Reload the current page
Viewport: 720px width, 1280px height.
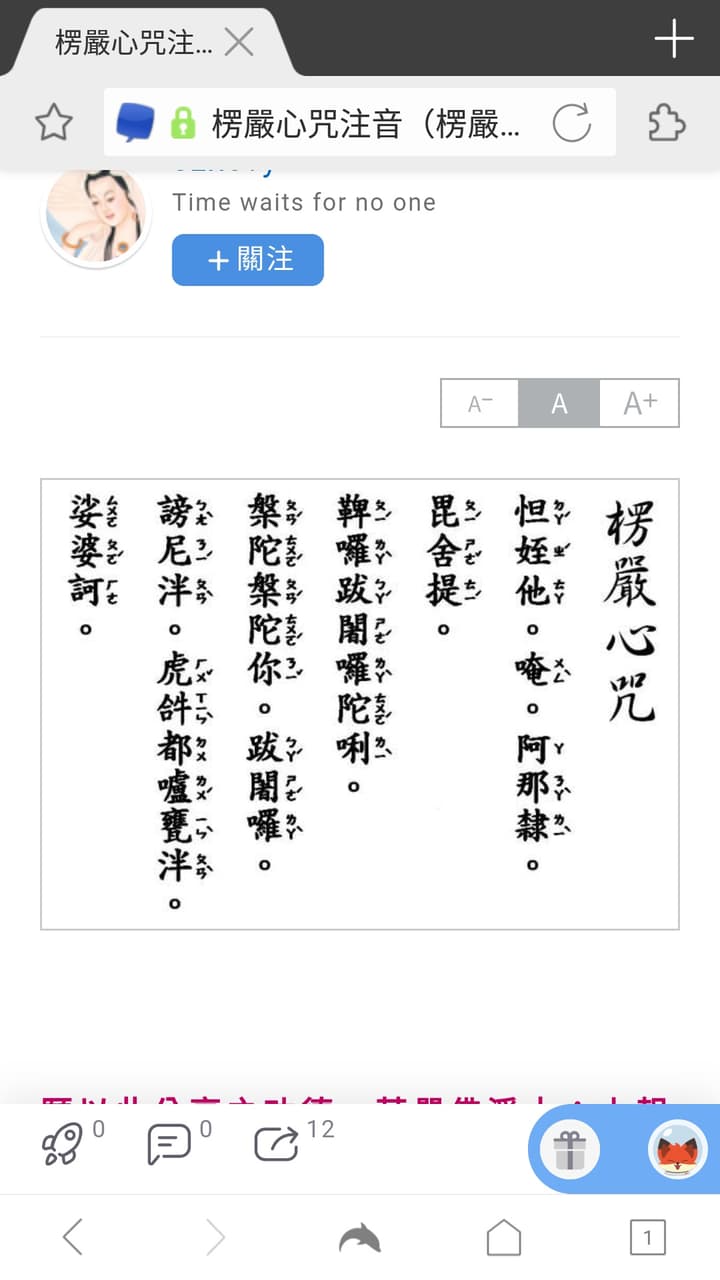(572, 124)
